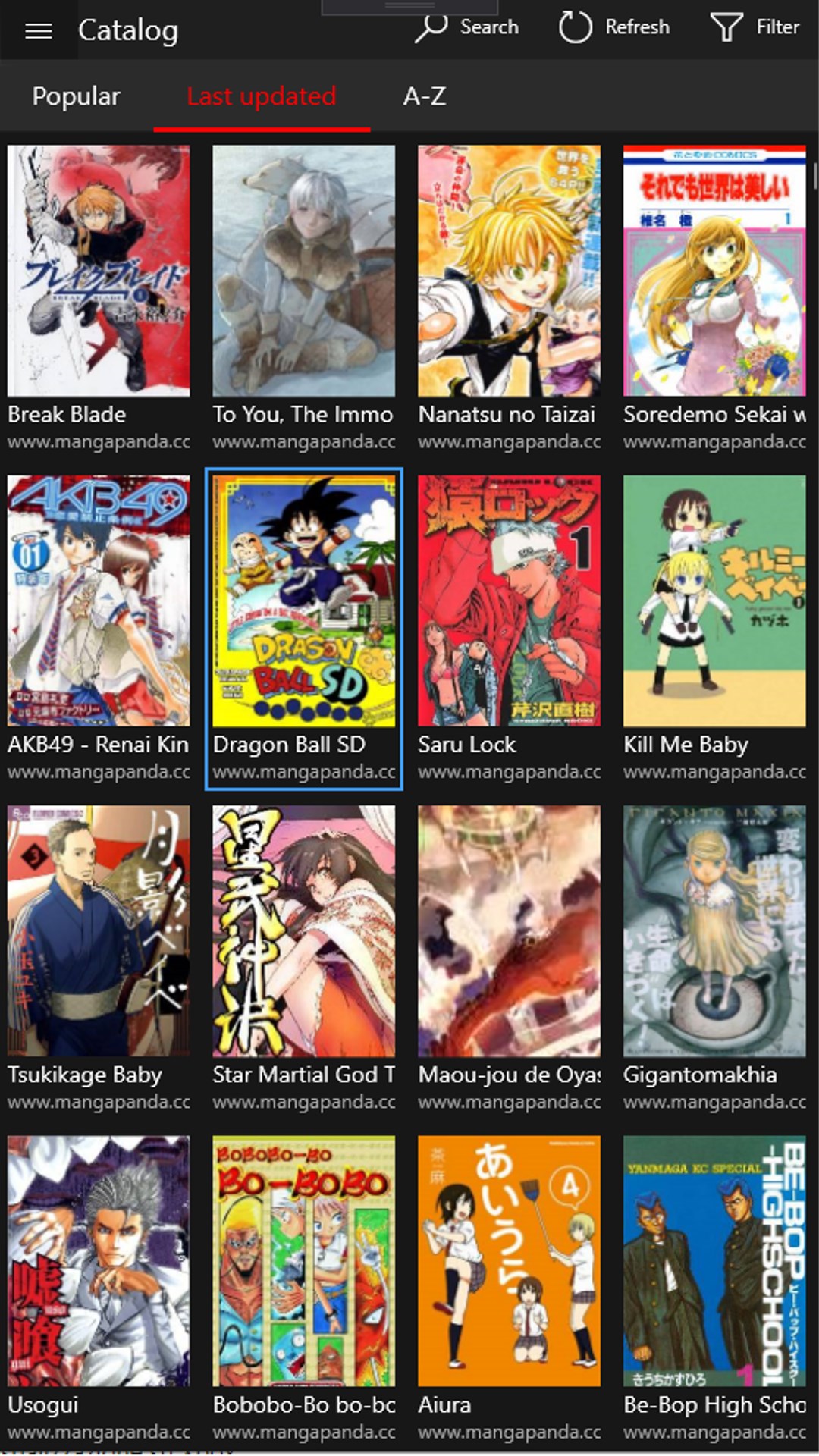Screen dimensions: 819x1456
Task: Open the Filter options
Action: [x=755, y=29]
